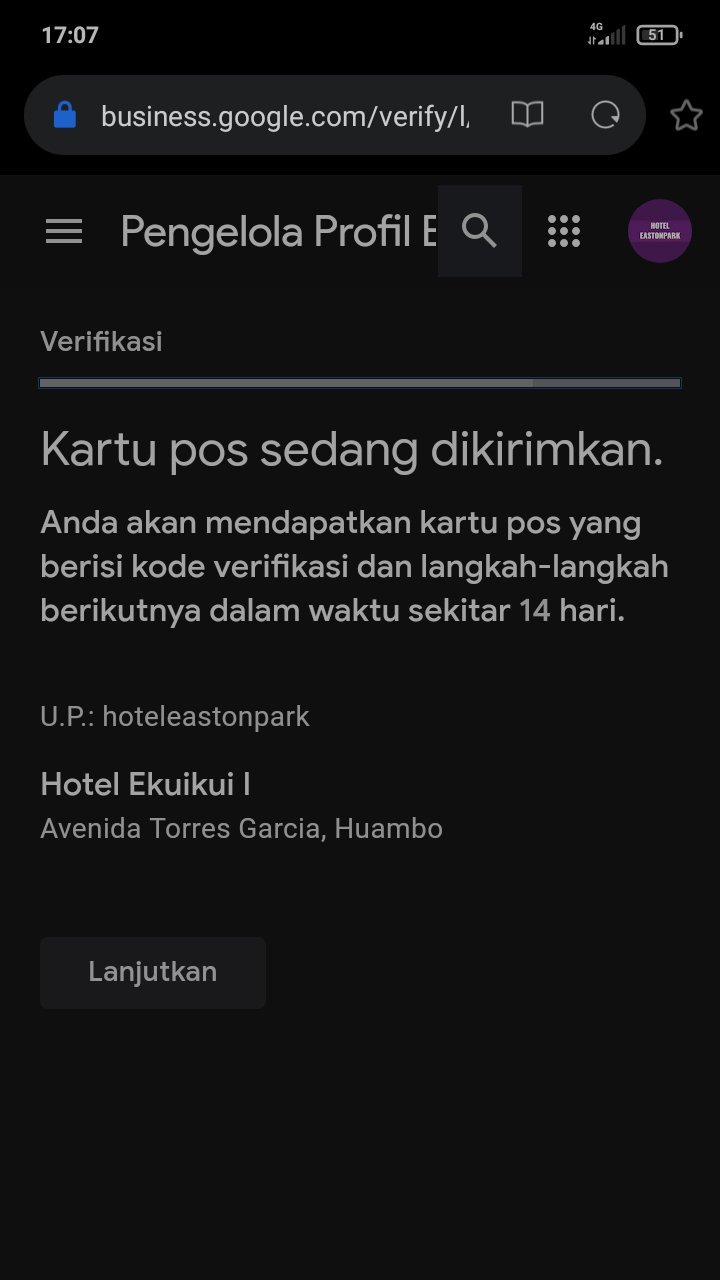720x1280 pixels.
Task: Open the Google apps grid
Action: pos(564,231)
